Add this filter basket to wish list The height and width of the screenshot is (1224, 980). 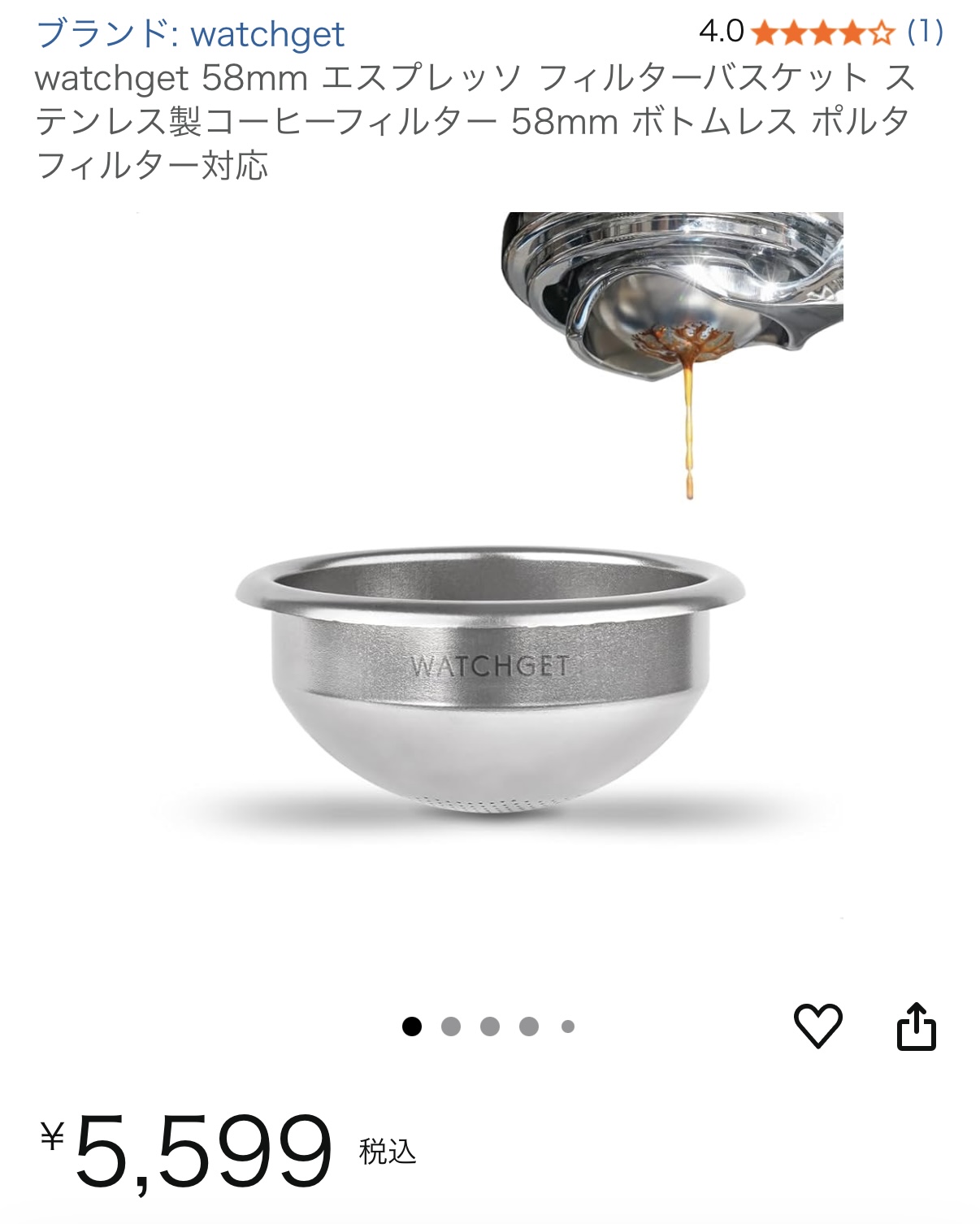tap(817, 1026)
